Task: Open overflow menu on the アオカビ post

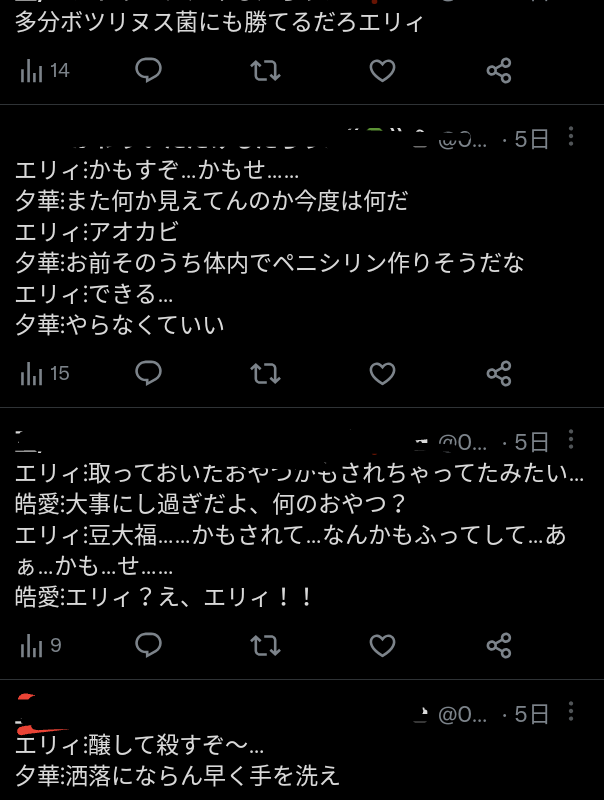Action: [571, 137]
